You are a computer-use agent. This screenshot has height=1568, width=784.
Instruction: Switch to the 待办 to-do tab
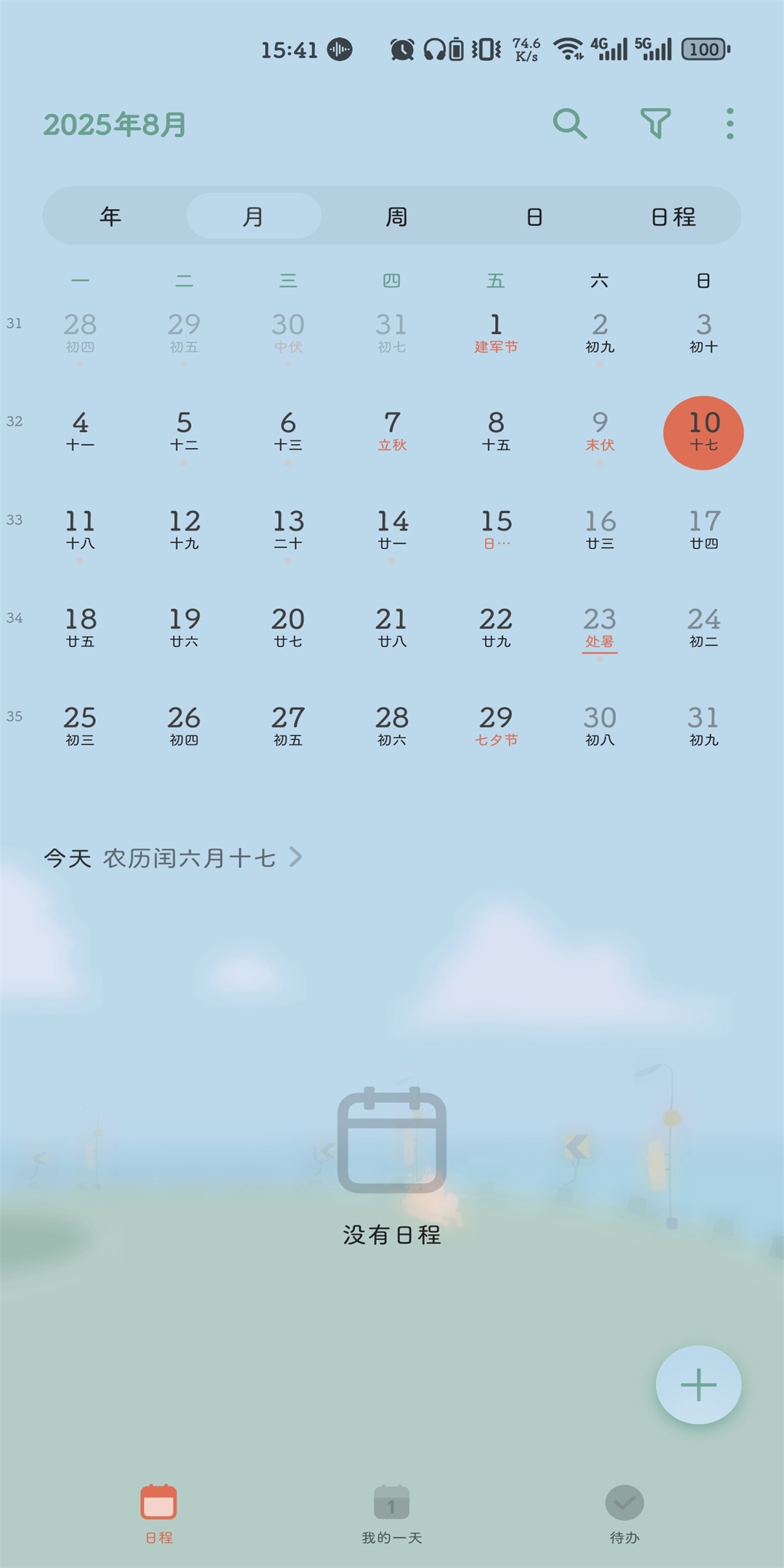coord(624,1513)
